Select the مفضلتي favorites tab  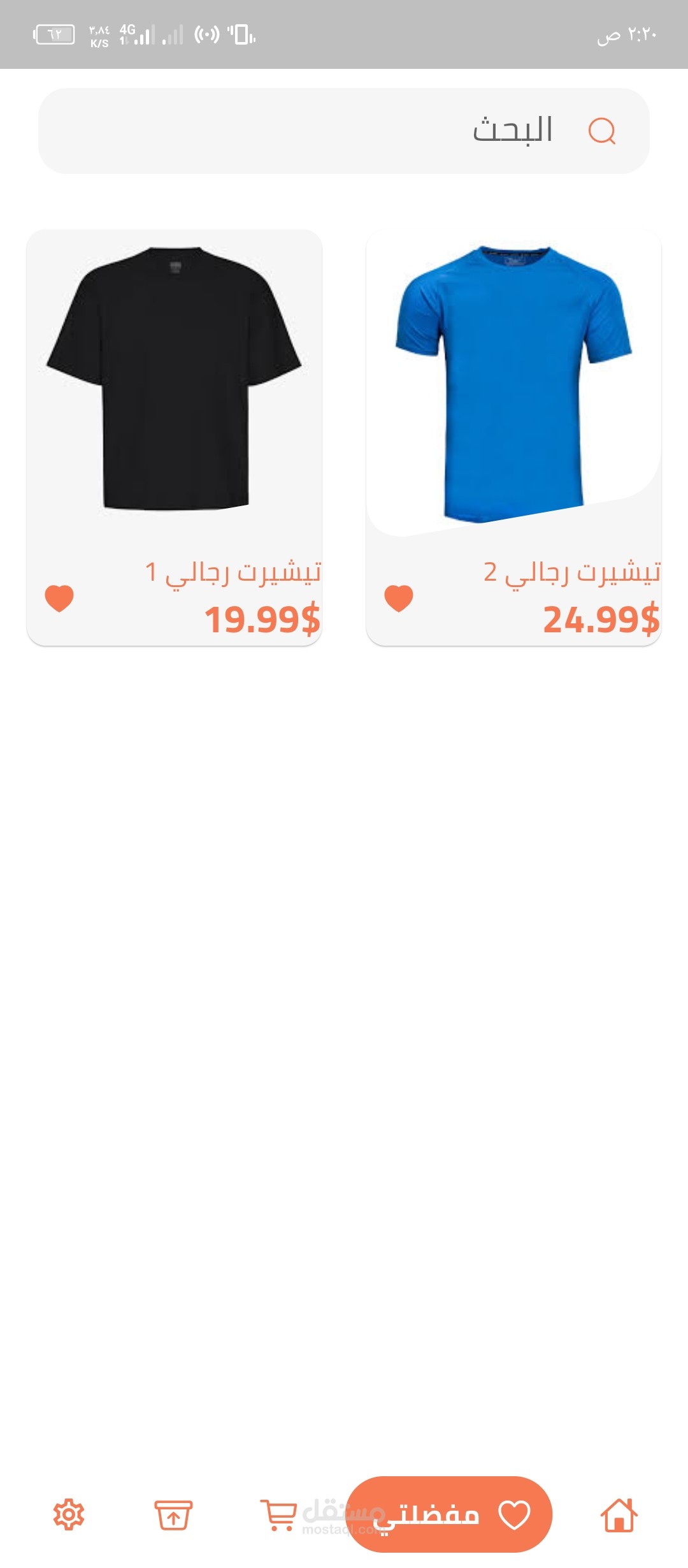click(x=449, y=1514)
